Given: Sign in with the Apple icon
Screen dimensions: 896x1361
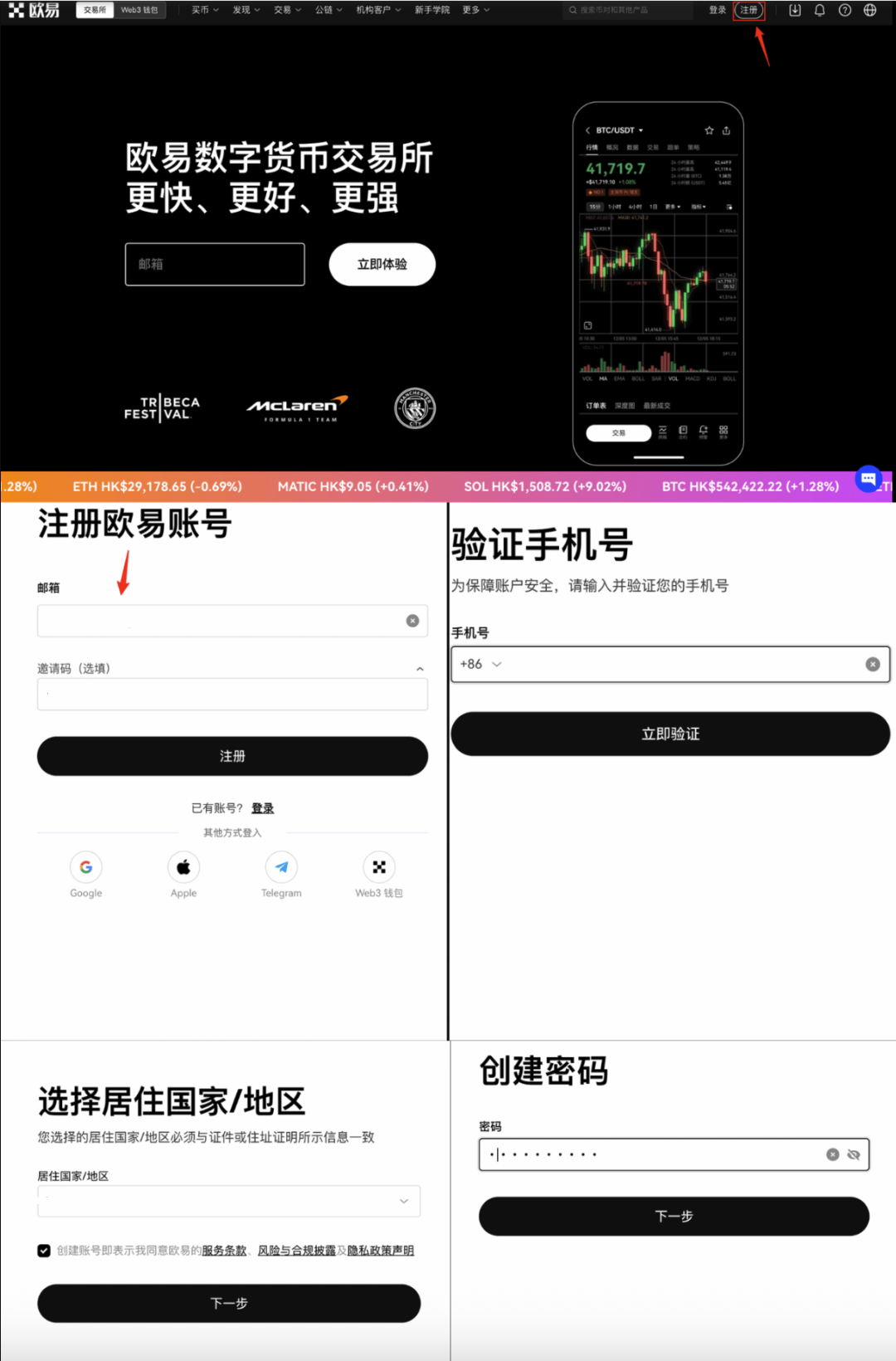Looking at the screenshot, I should pyautogui.click(x=183, y=866).
